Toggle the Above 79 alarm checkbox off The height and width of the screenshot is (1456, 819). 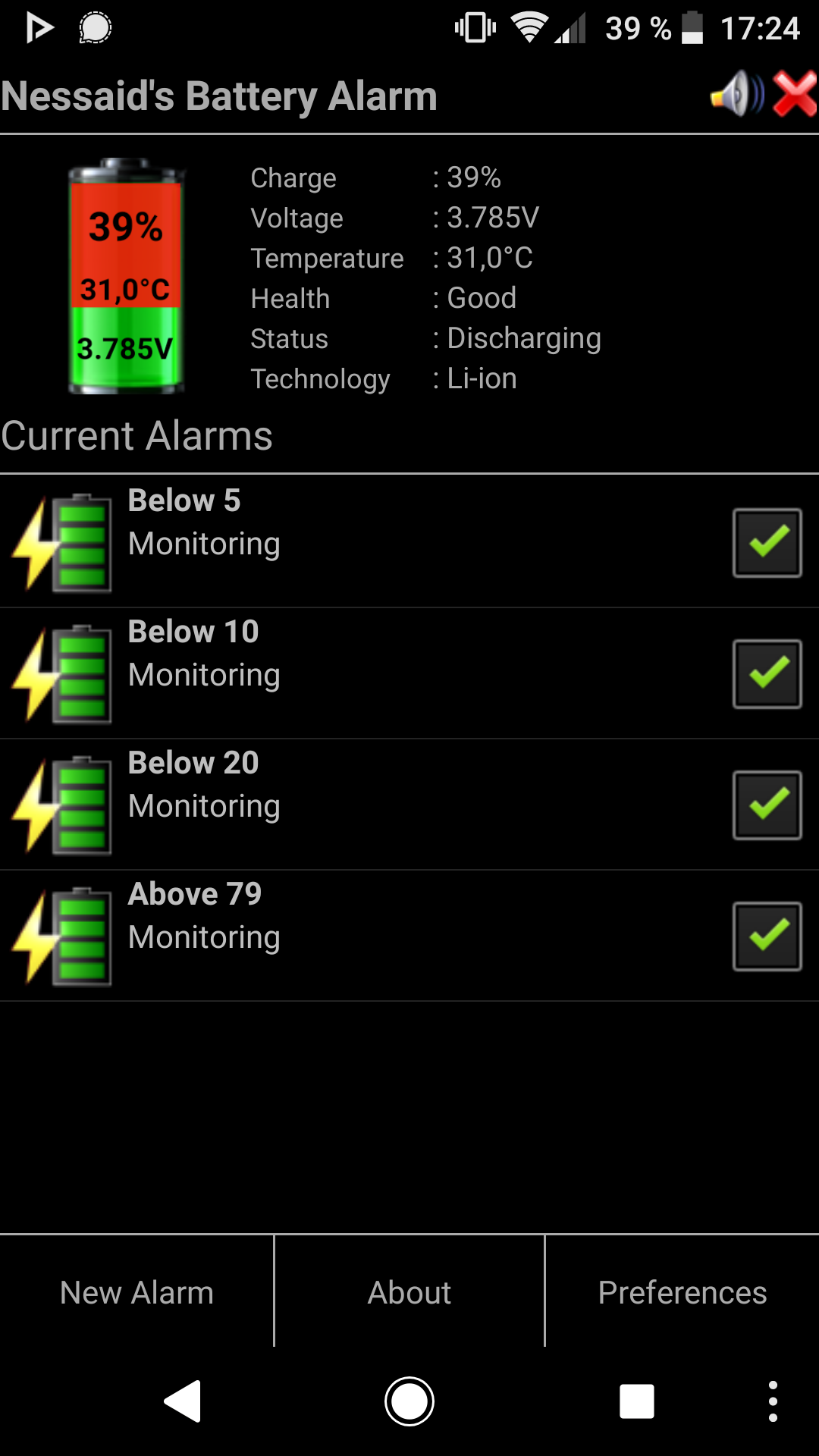(x=767, y=936)
